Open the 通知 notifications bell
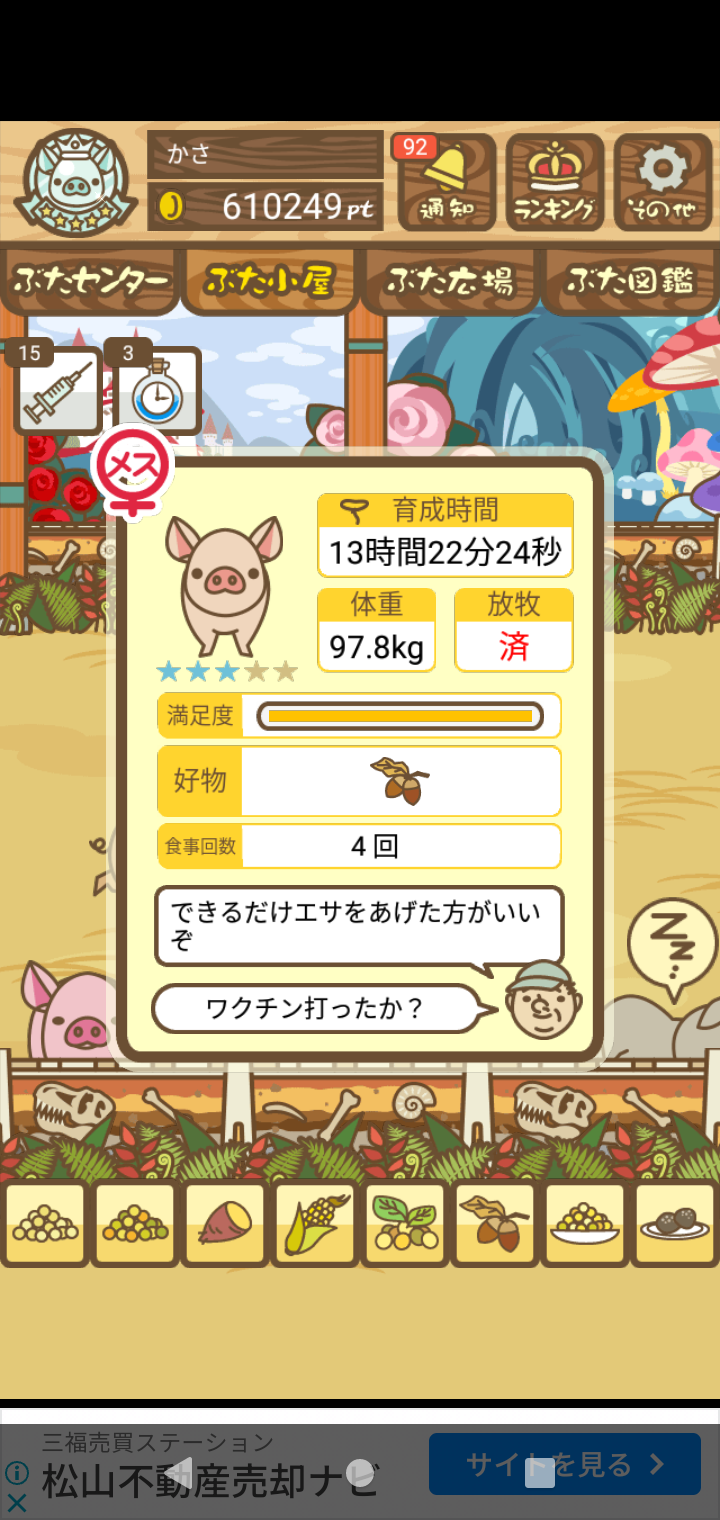 click(446, 183)
